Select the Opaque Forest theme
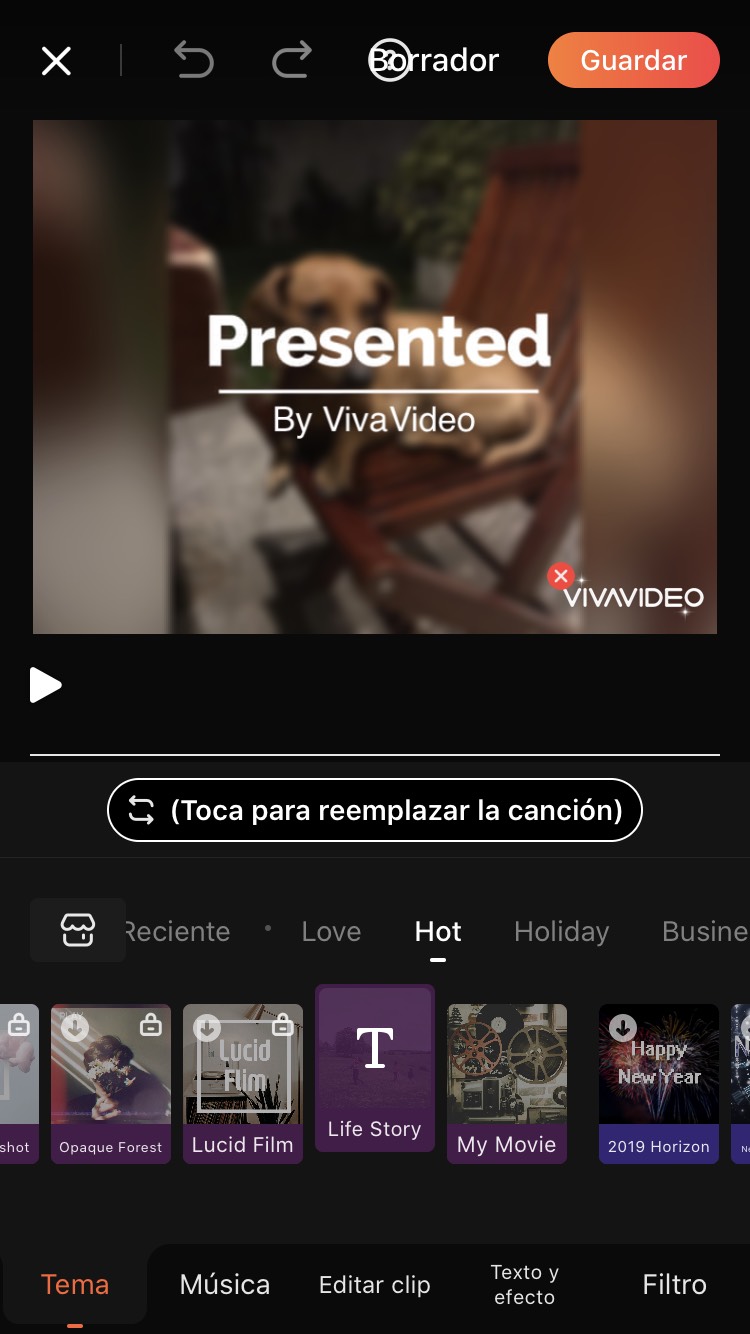The image size is (750, 1334). 111,1083
